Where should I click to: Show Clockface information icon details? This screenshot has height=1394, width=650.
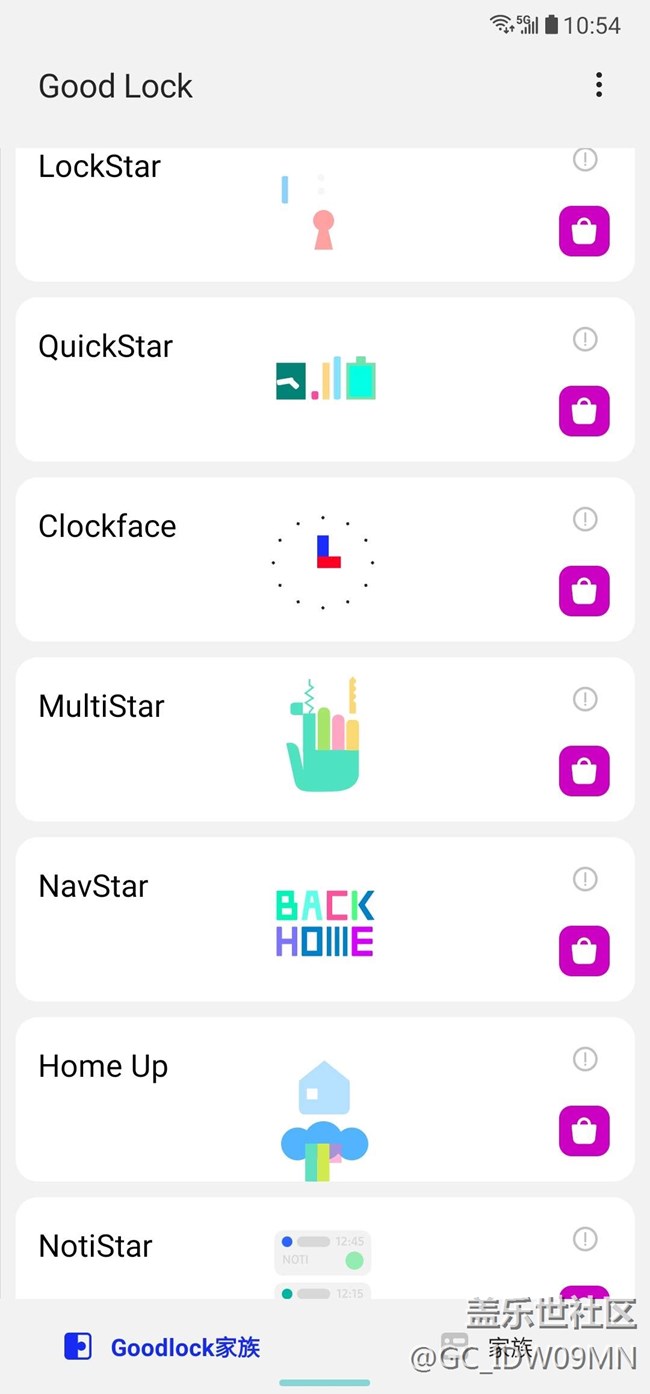click(x=585, y=519)
